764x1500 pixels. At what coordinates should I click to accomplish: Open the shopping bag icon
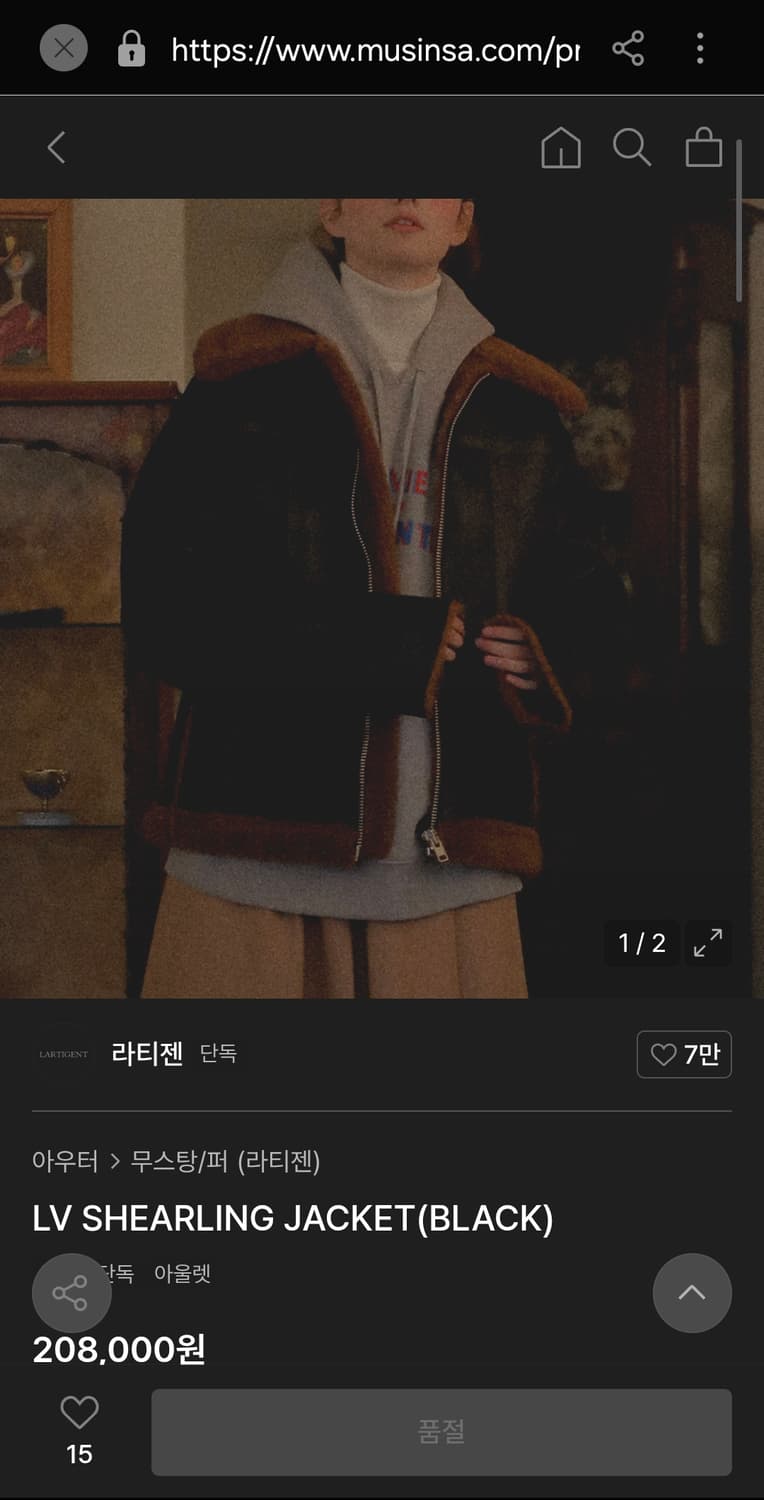(703, 148)
